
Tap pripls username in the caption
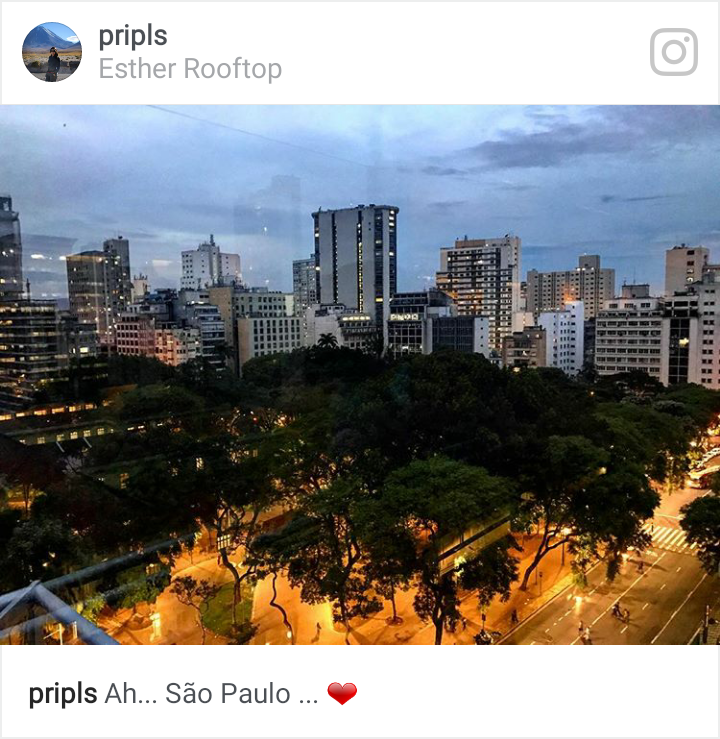click(x=62, y=693)
